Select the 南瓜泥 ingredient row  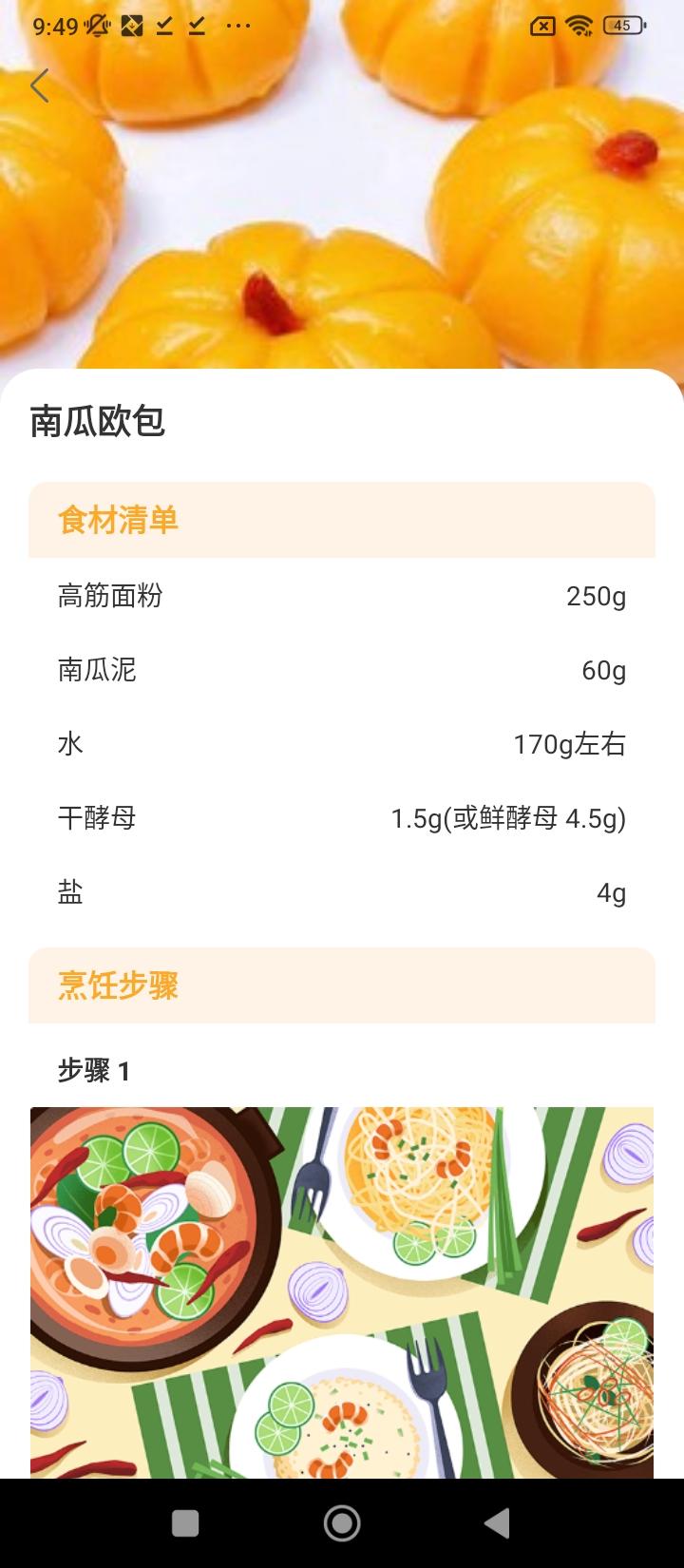point(342,670)
